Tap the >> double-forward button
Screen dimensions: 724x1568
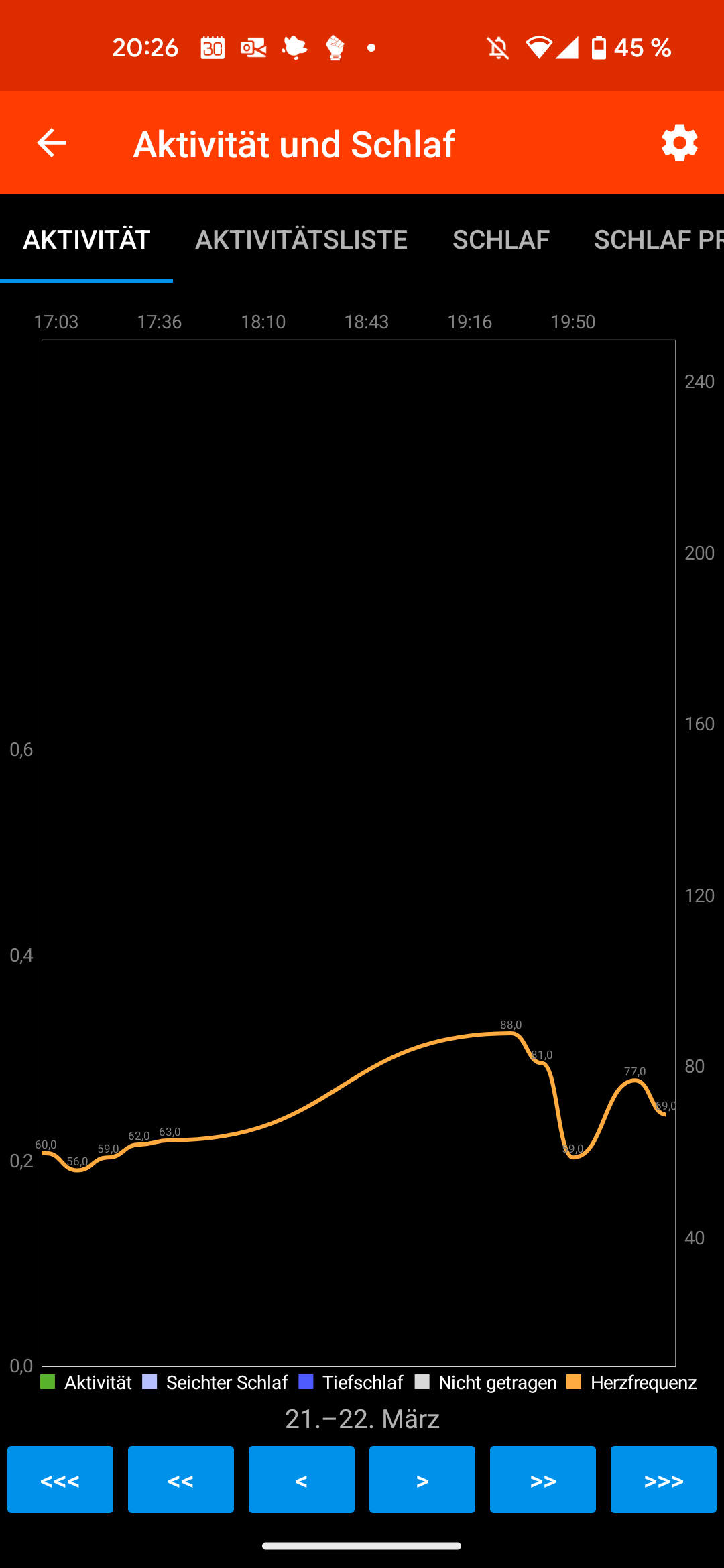pos(543,1480)
